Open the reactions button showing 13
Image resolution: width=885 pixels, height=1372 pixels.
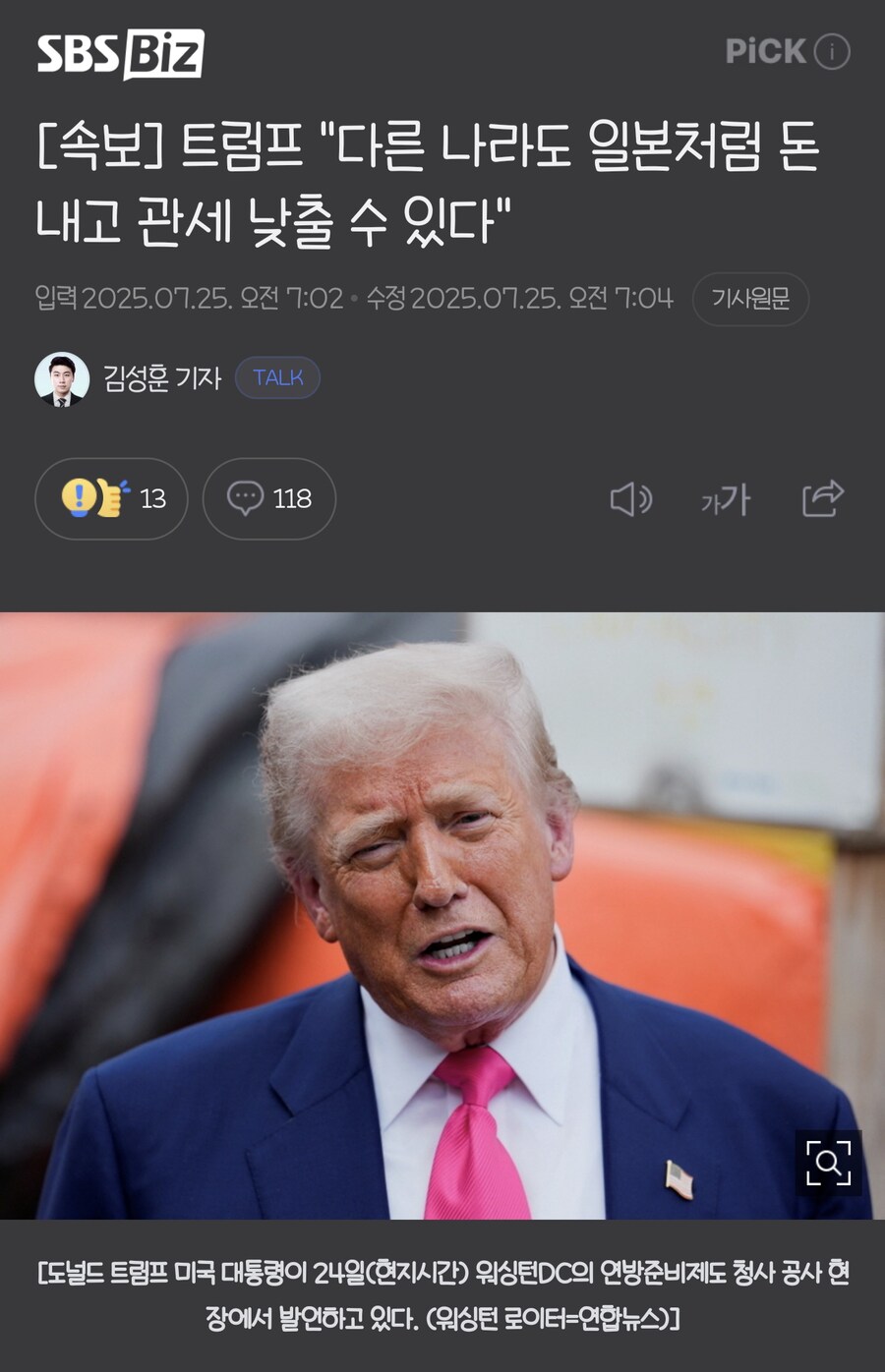pos(111,499)
